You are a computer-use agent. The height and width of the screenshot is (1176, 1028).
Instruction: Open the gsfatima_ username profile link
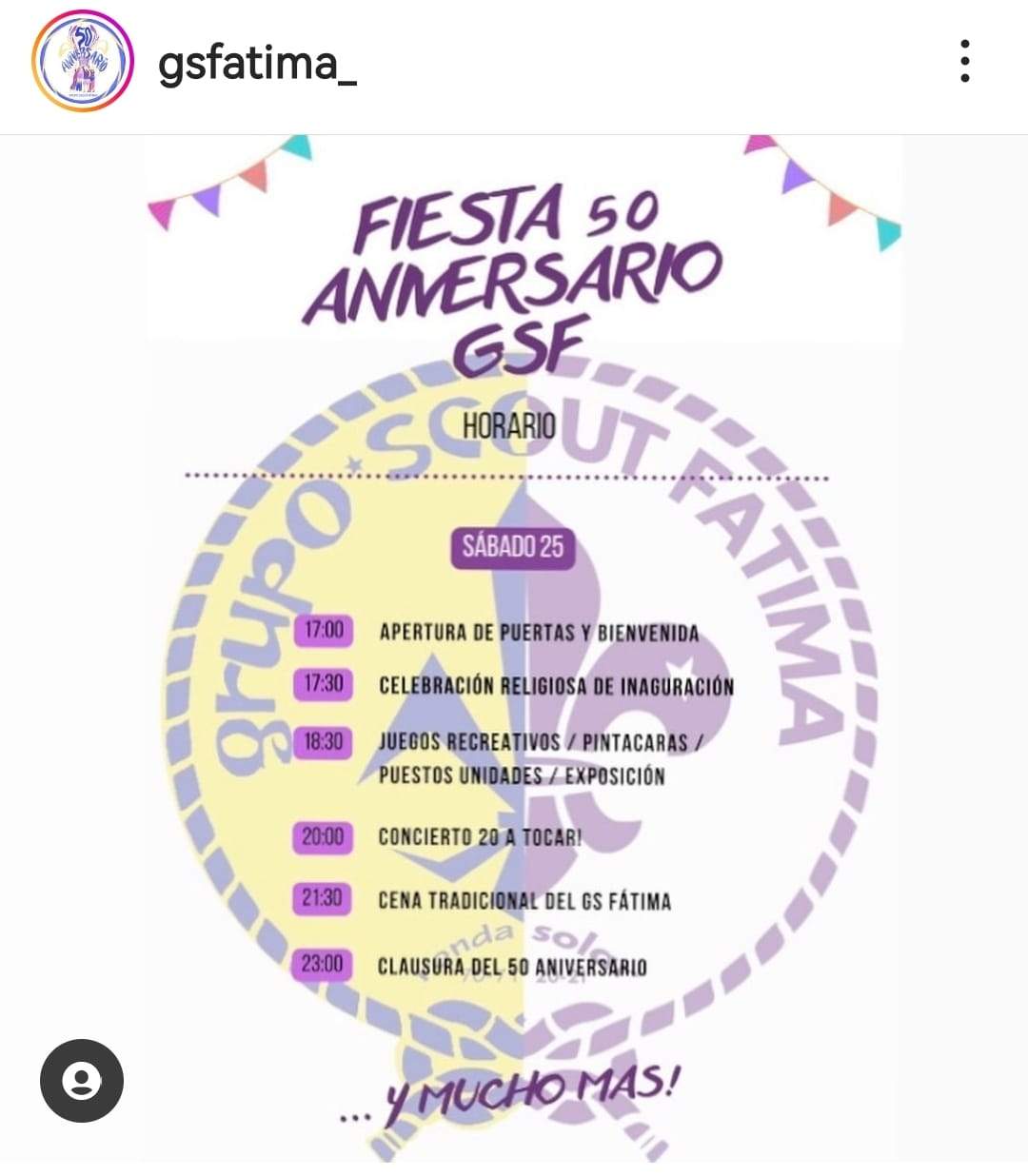tap(257, 64)
